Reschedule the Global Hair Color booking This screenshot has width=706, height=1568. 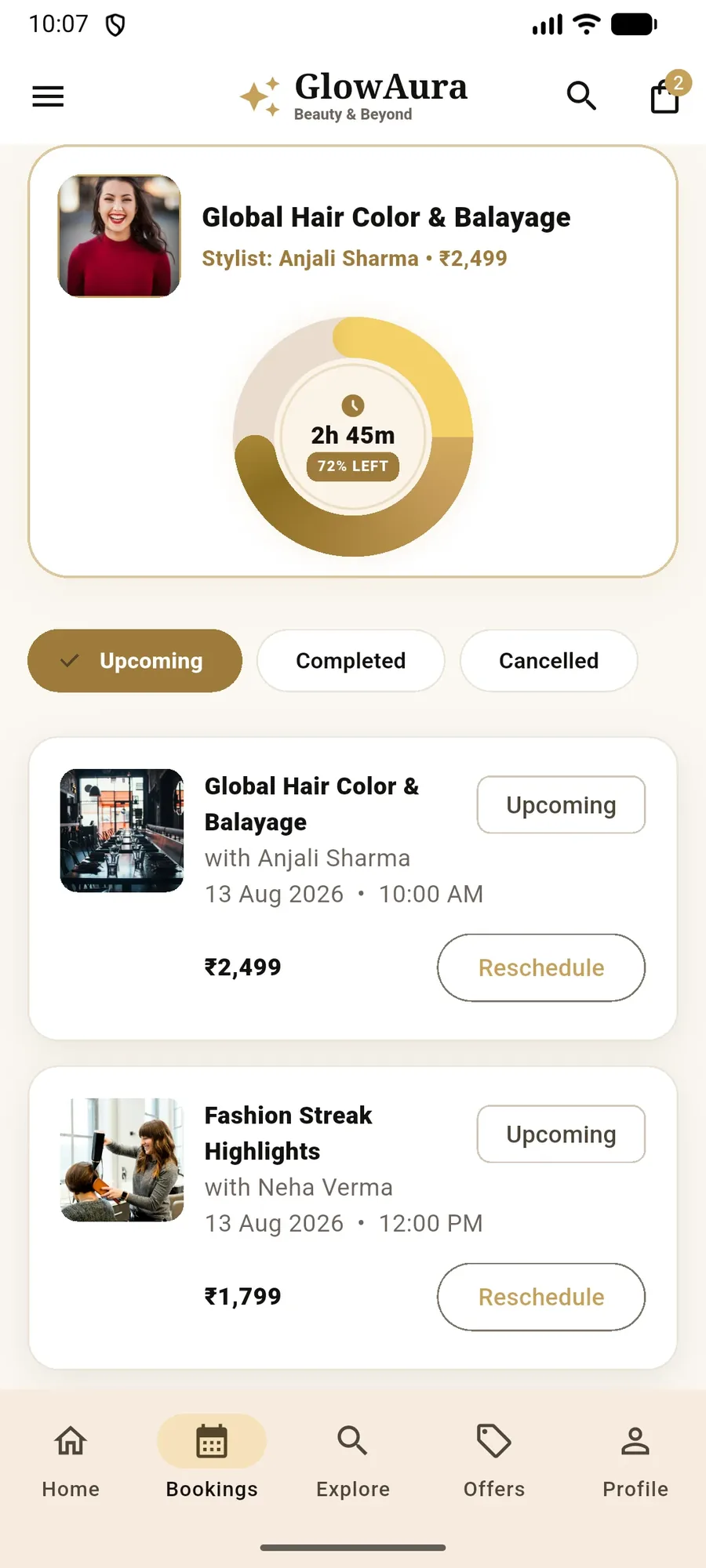tap(541, 967)
